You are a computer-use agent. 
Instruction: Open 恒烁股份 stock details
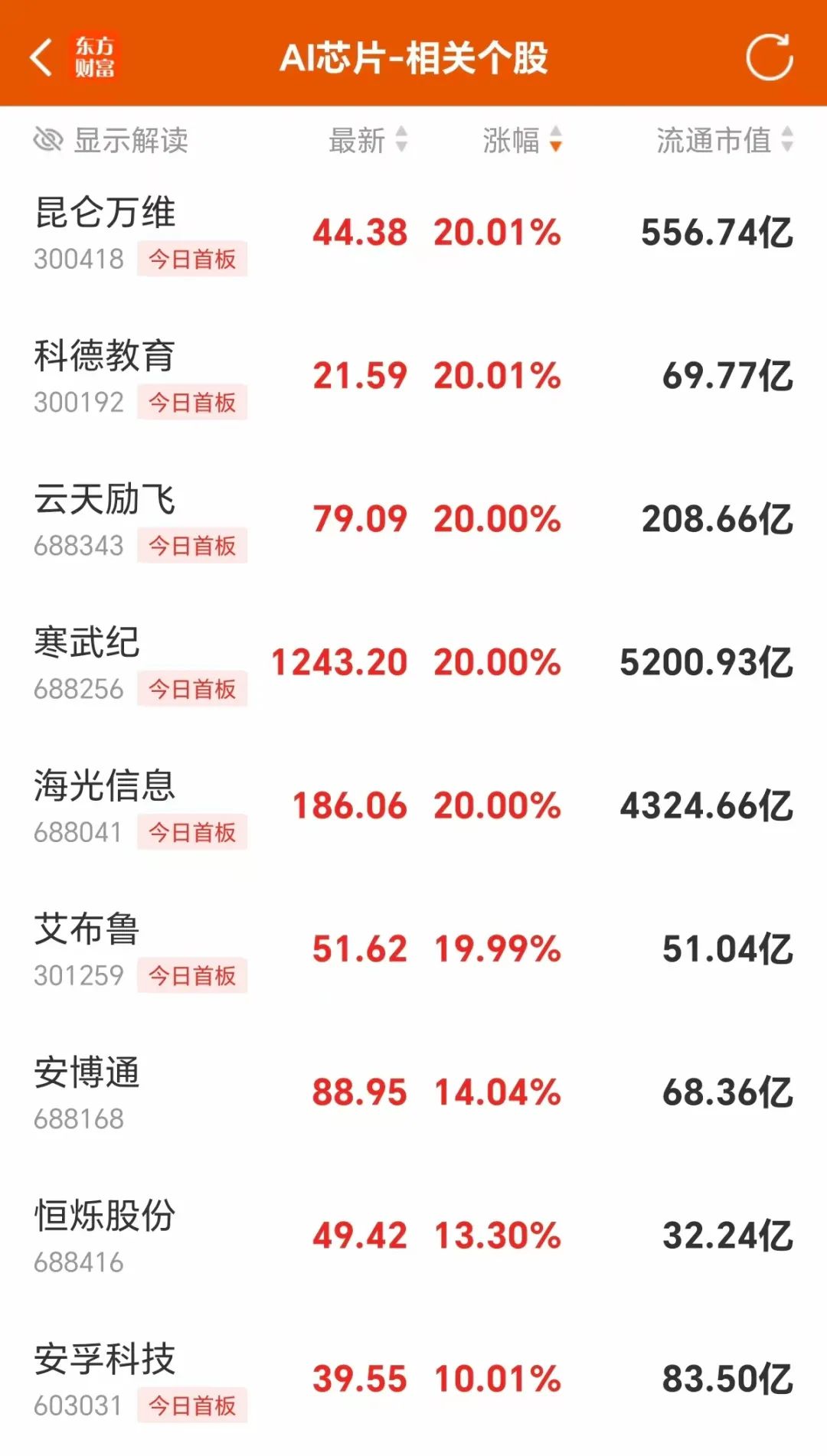(x=413, y=1236)
